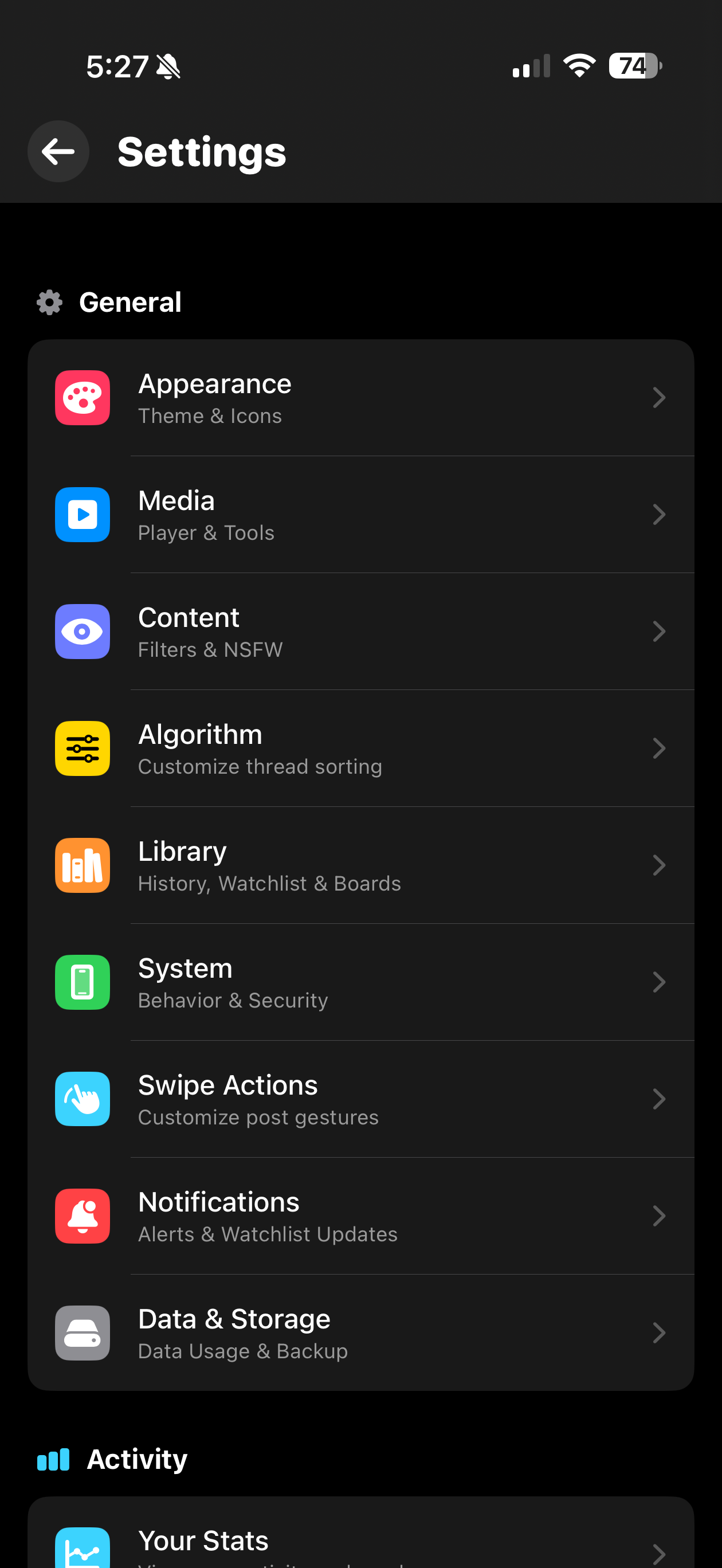The image size is (722, 1568).
Task: Open the Appearance palette icon
Action: coord(82,398)
